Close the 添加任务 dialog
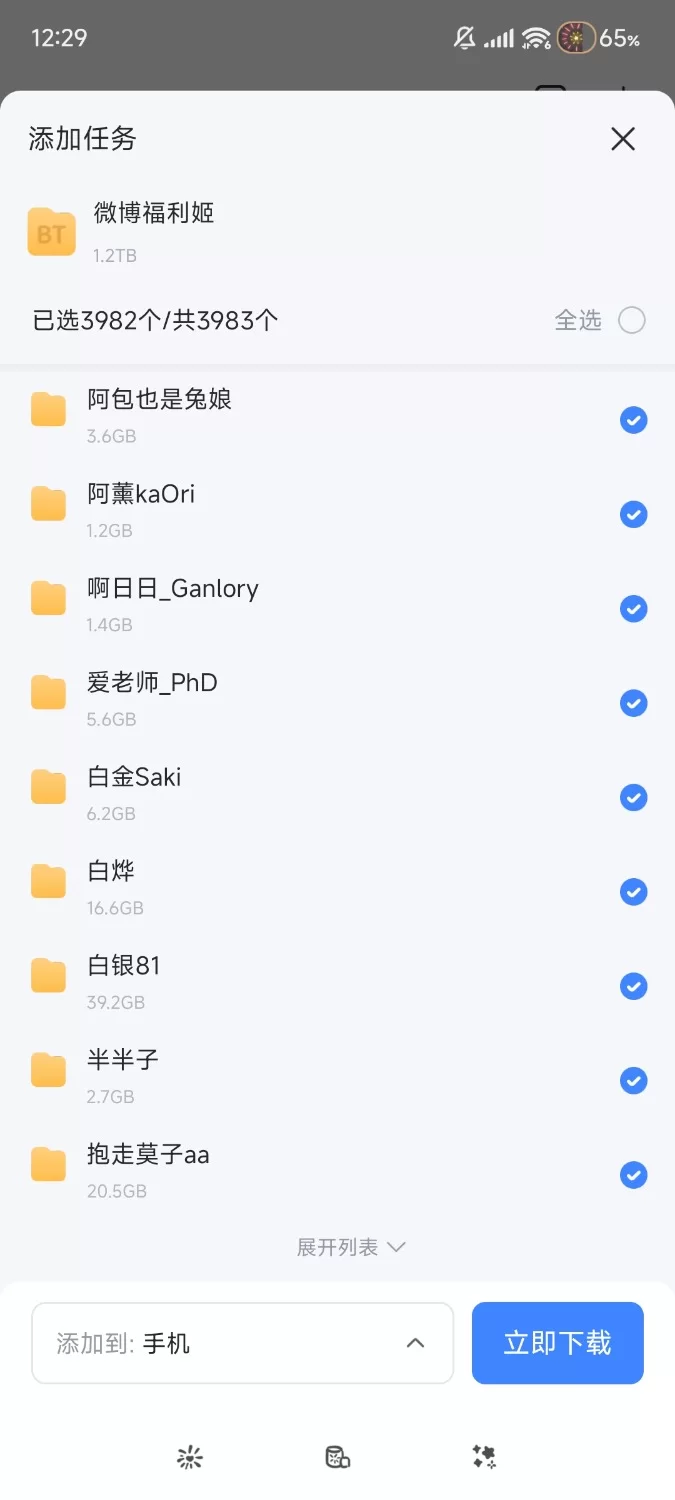Screen dimensions: 675x1500 (x=623, y=139)
